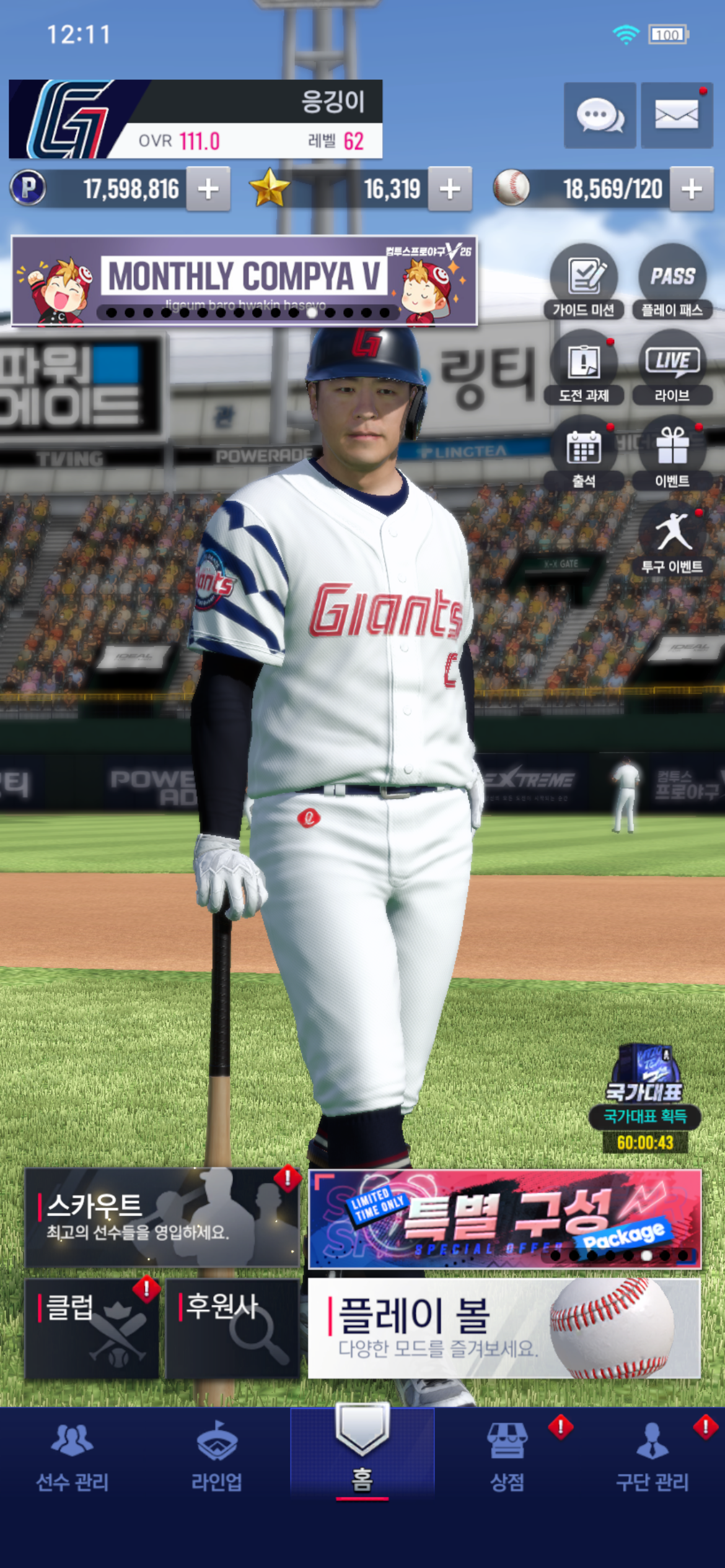This screenshot has height=1568, width=725.
Task: Open the 국가대표 획득 timed offer
Action: (x=645, y=1099)
